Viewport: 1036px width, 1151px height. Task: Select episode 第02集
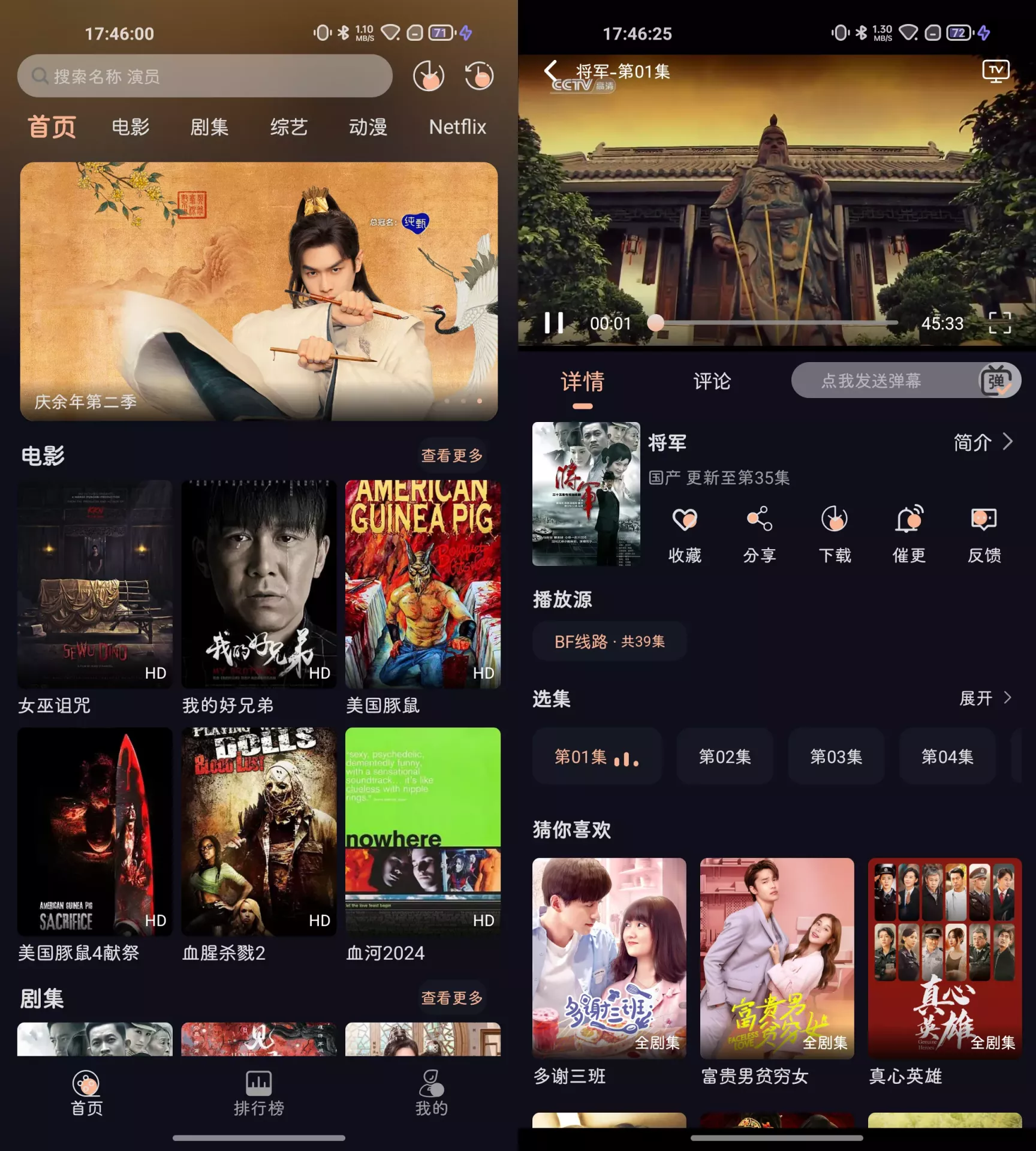[x=725, y=757]
